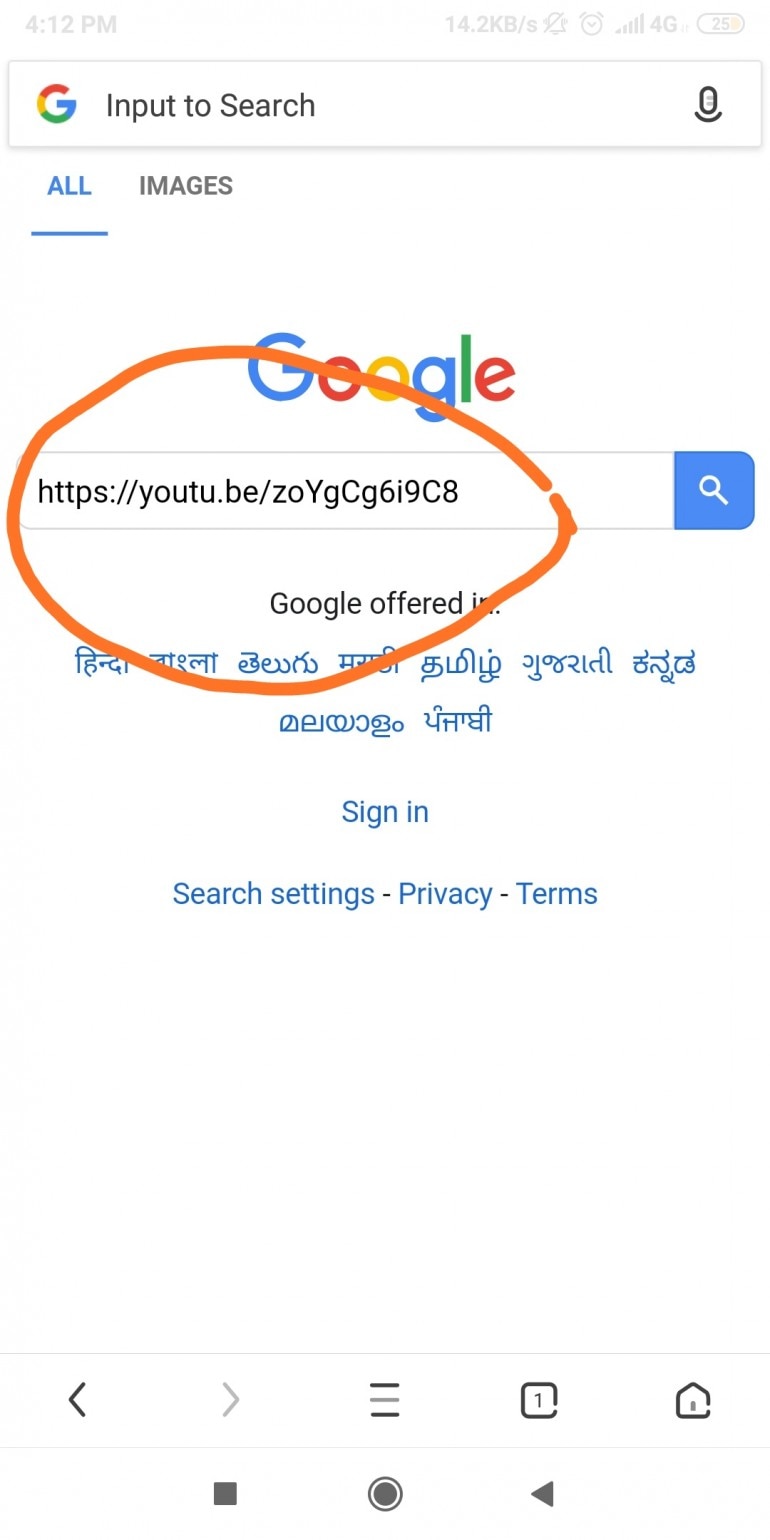Open the tabs switcher
This screenshot has width=770, height=1540.
coord(539,1399)
